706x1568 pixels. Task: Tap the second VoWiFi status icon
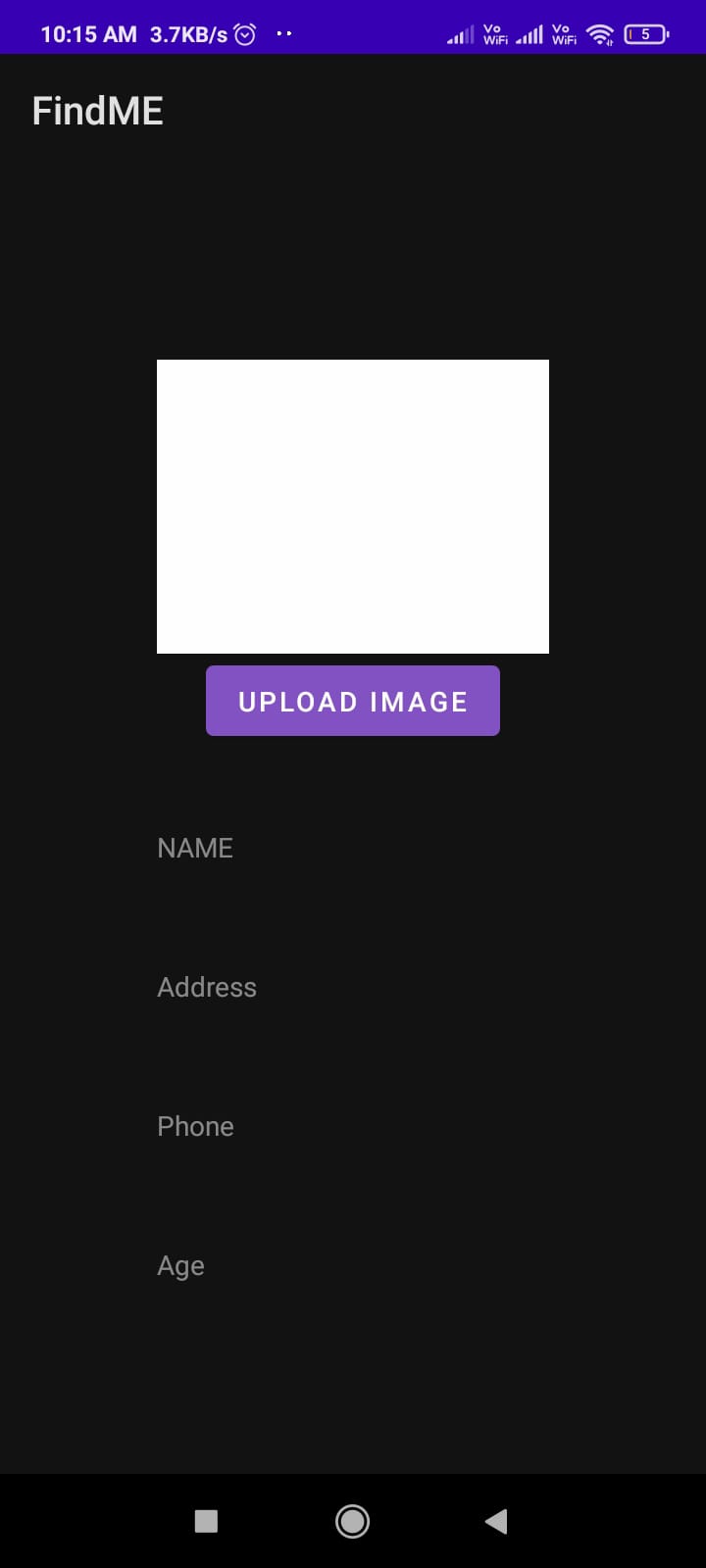564,33
